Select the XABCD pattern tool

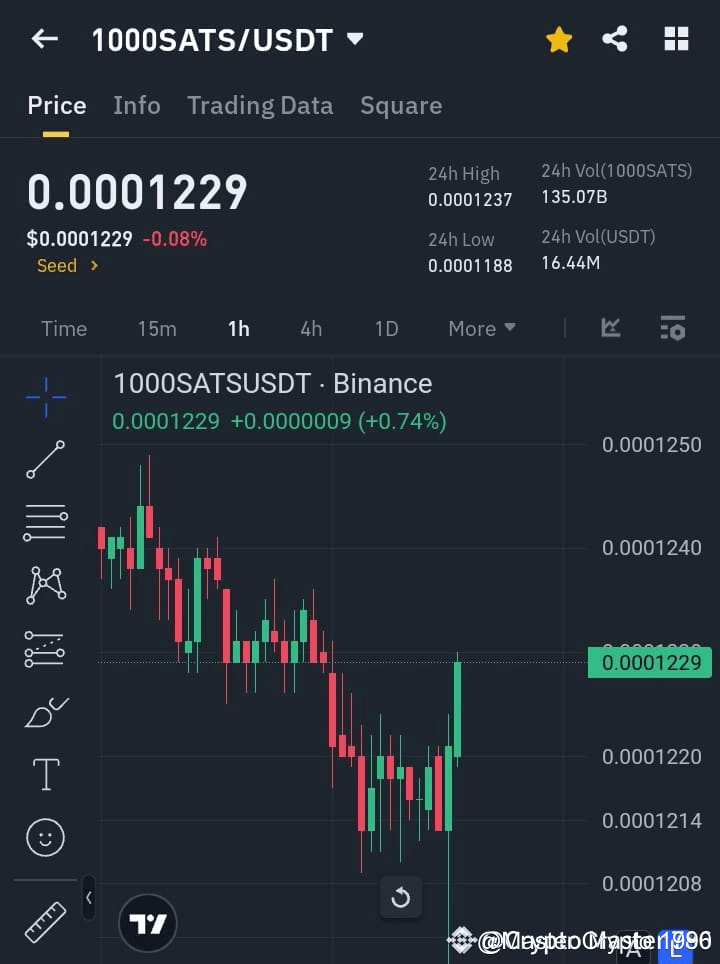click(x=45, y=586)
